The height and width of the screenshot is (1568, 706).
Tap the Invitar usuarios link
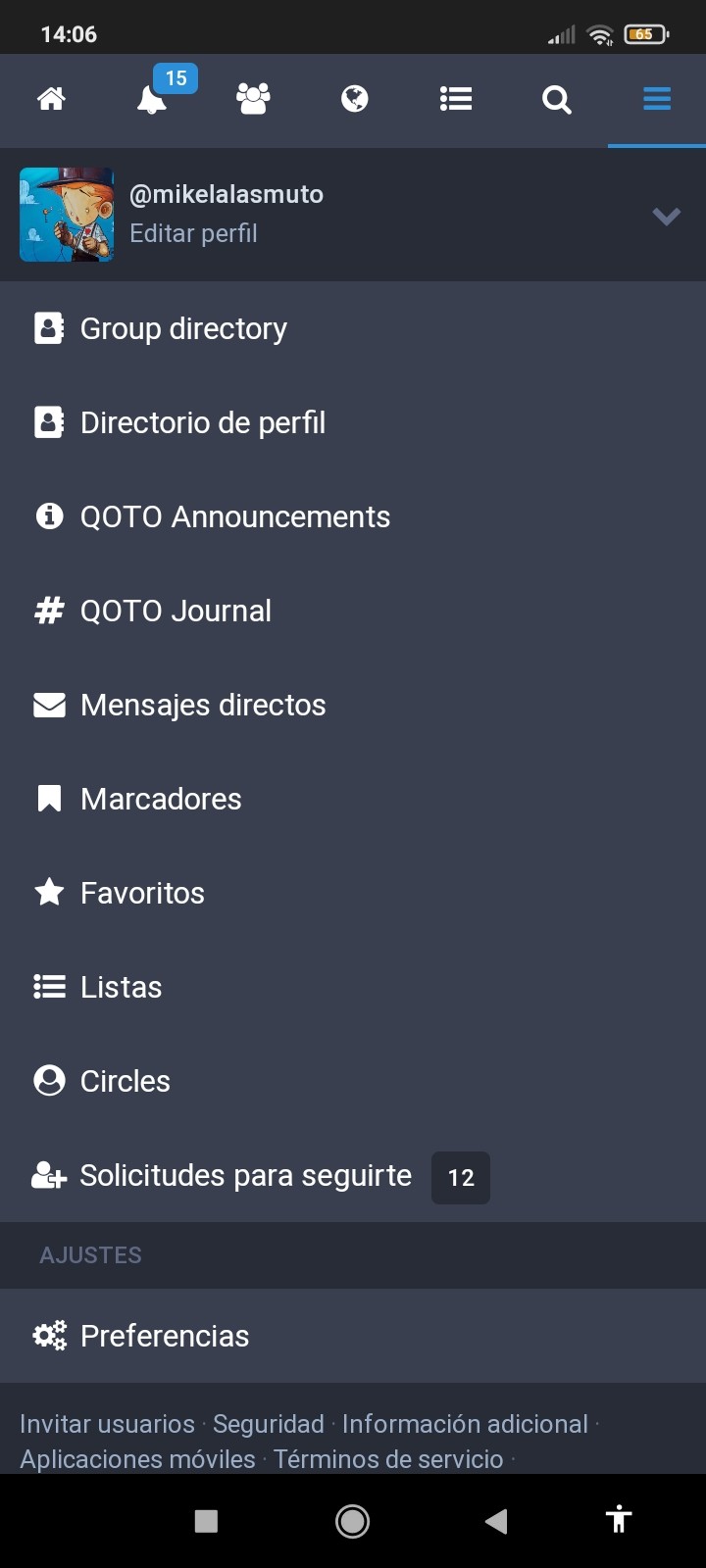coord(107,1424)
